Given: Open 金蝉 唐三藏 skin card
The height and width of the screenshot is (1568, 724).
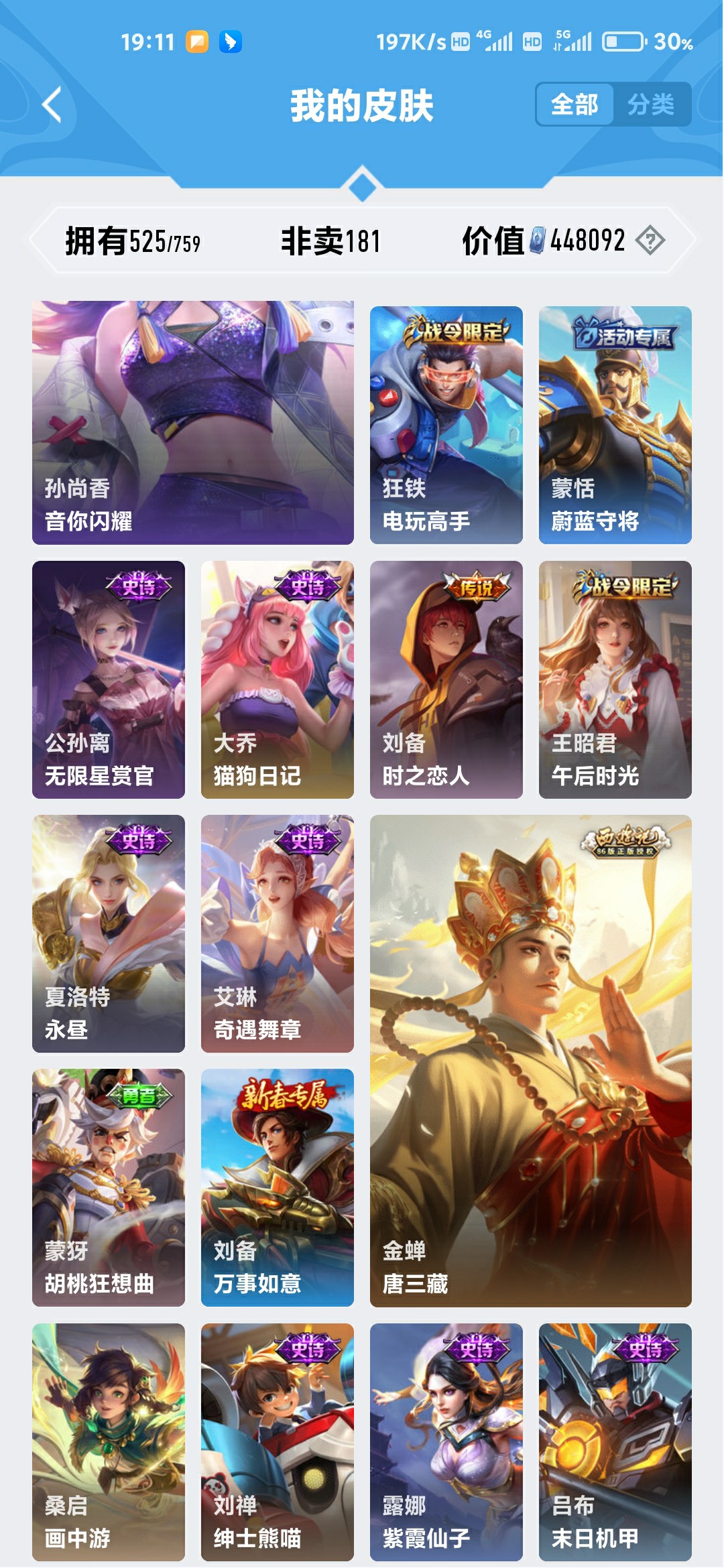Looking at the screenshot, I should [x=530, y=1060].
